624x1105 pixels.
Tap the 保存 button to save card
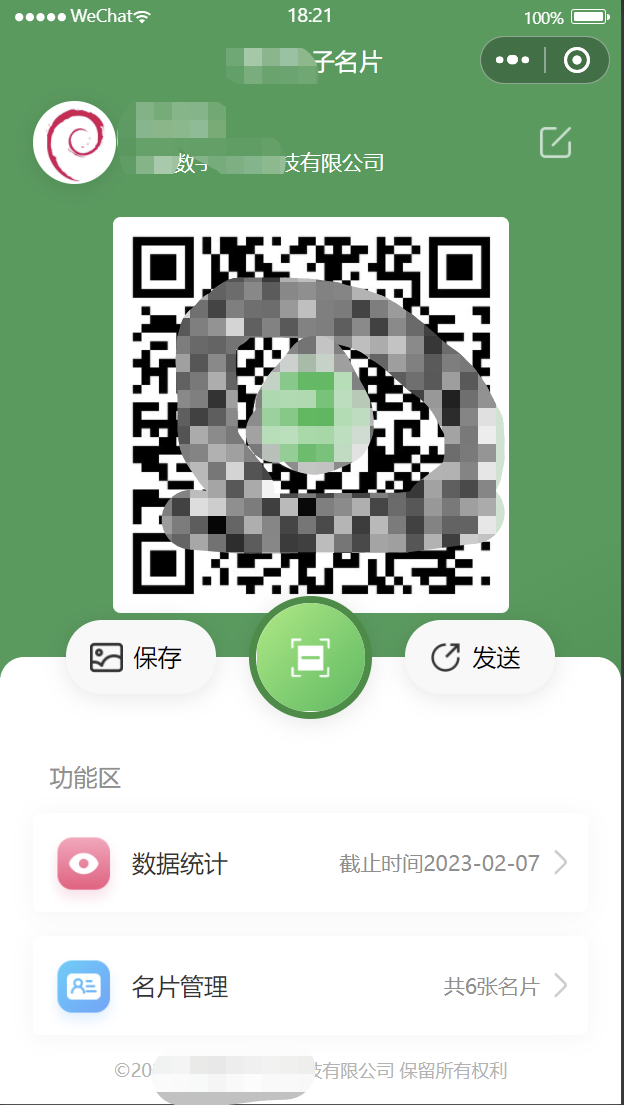pyautogui.click(x=141, y=657)
